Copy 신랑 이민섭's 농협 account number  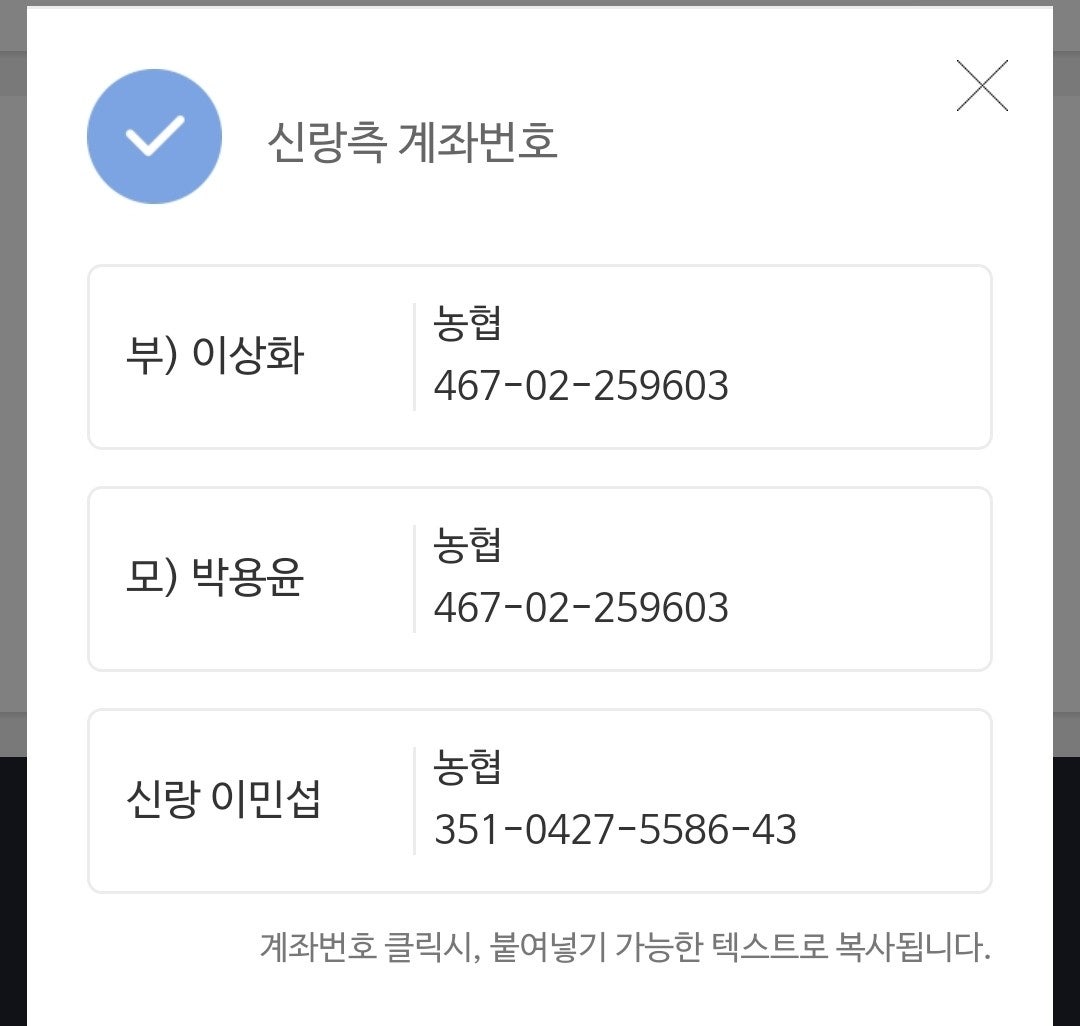[x=614, y=830]
